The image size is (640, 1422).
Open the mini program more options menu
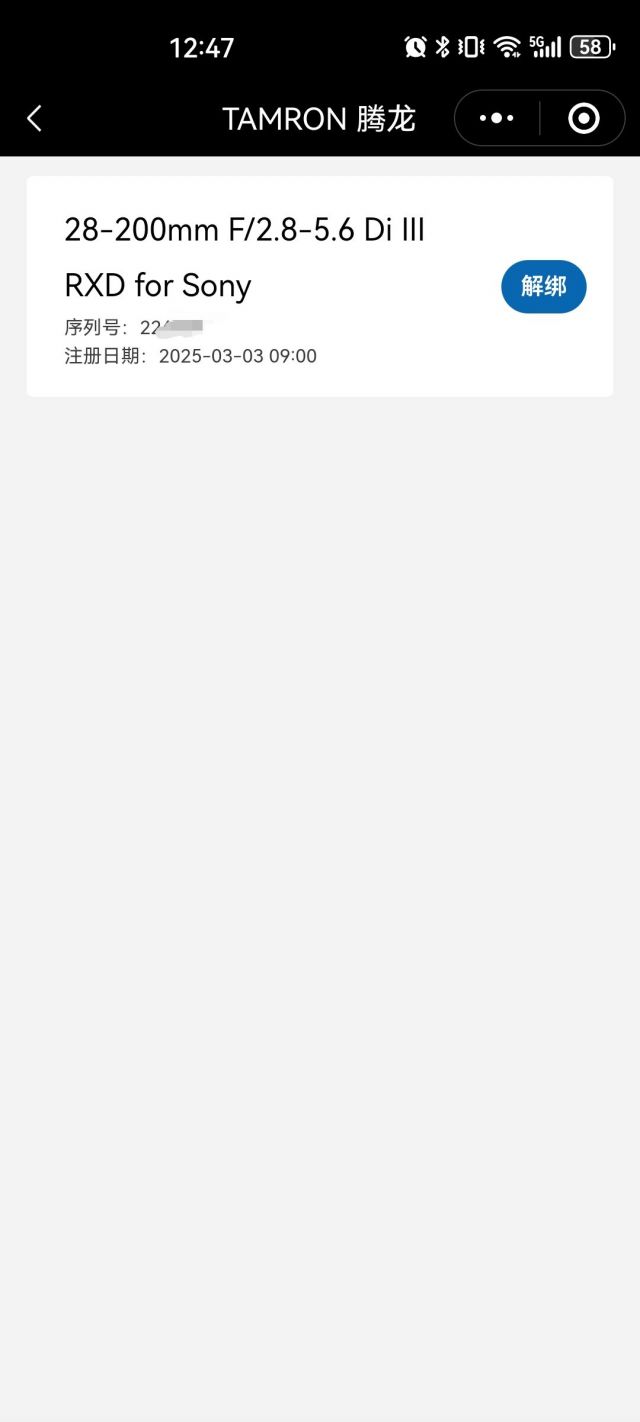click(497, 119)
